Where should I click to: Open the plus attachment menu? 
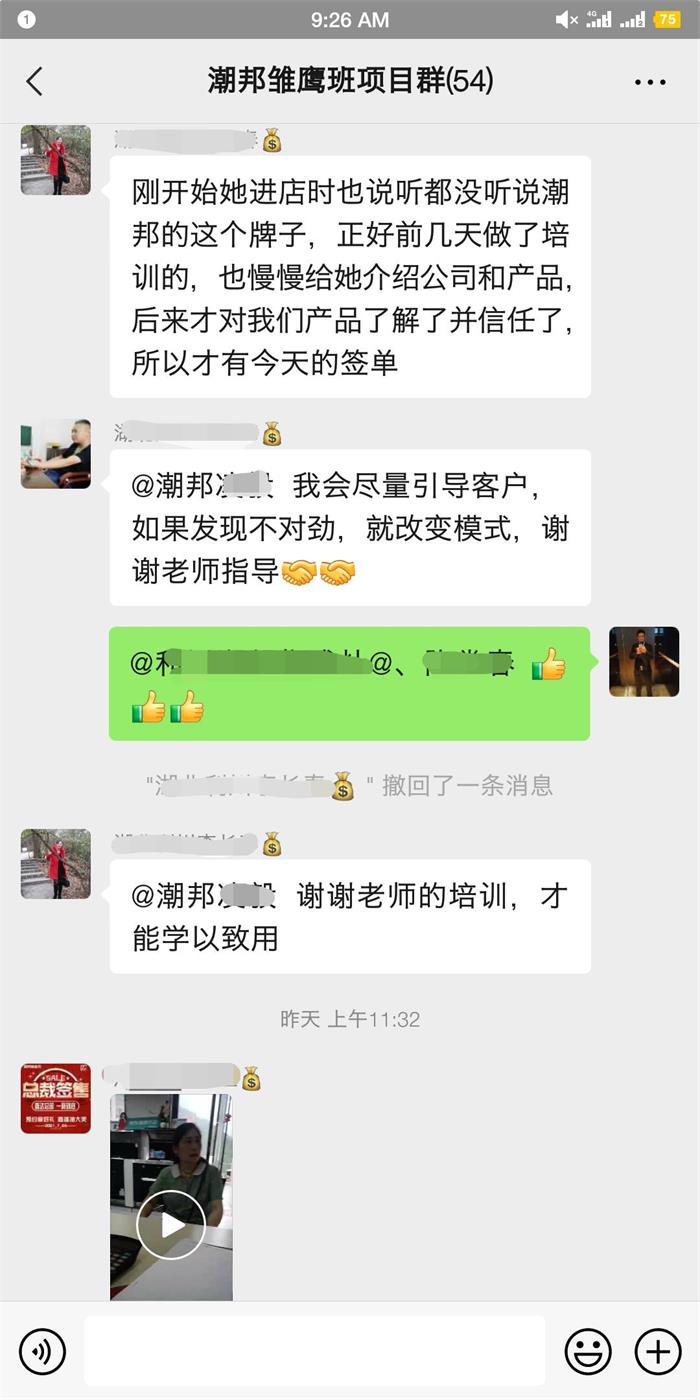(x=658, y=1352)
